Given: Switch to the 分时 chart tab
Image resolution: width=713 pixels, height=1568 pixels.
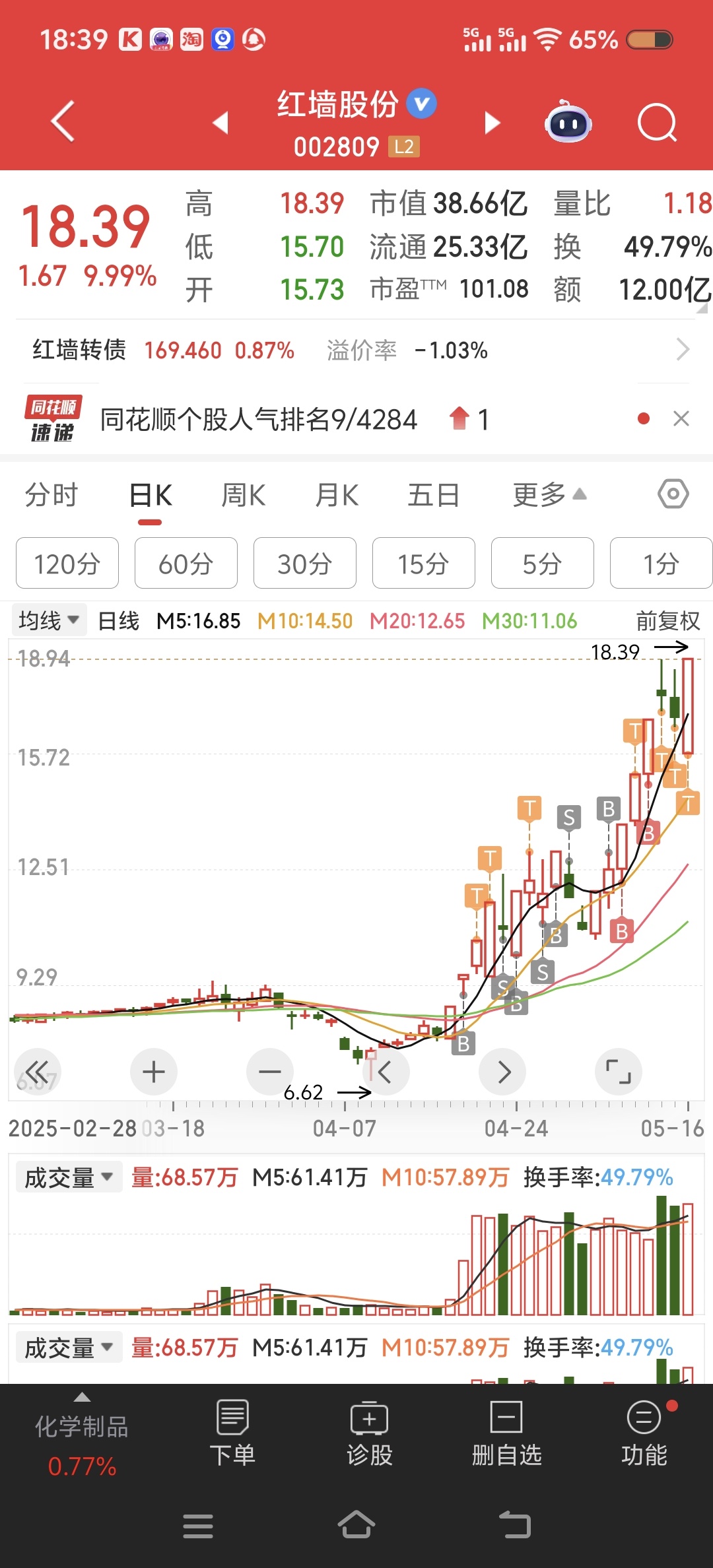Looking at the screenshot, I should coord(51,495).
